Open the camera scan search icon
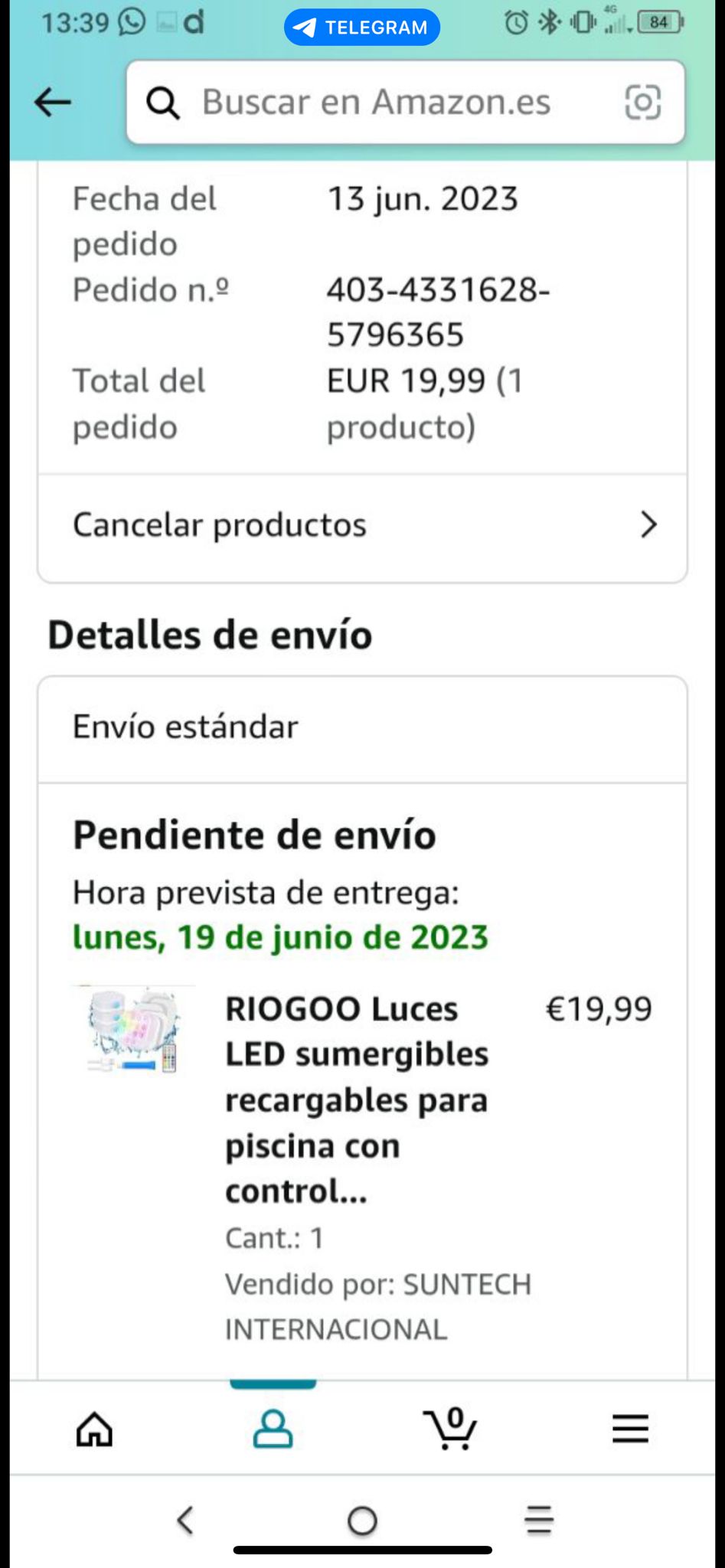 [642, 102]
